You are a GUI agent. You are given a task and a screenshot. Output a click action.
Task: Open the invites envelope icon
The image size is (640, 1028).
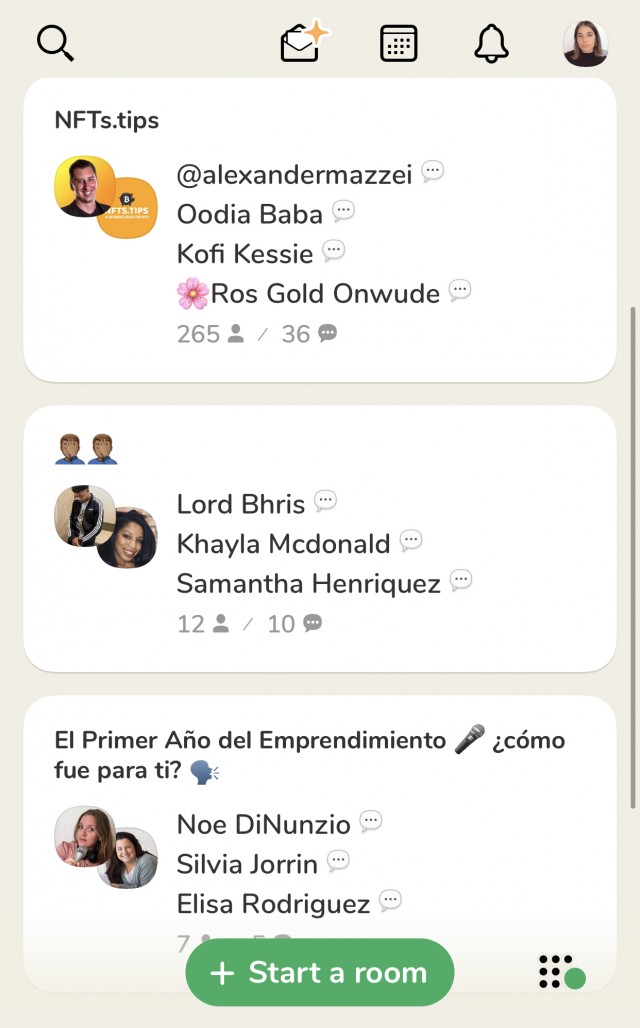click(x=303, y=43)
